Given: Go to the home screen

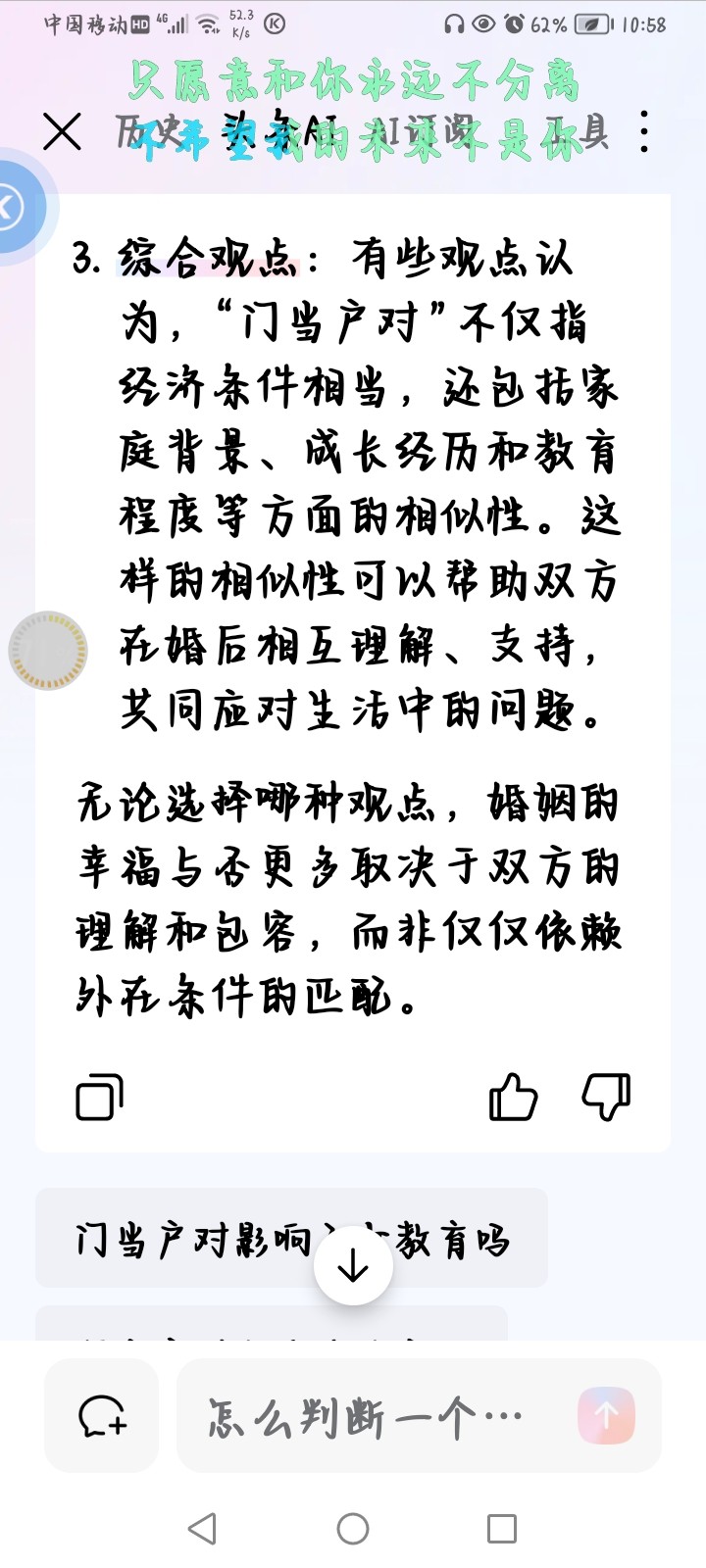Looking at the screenshot, I should coord(353,1529).
